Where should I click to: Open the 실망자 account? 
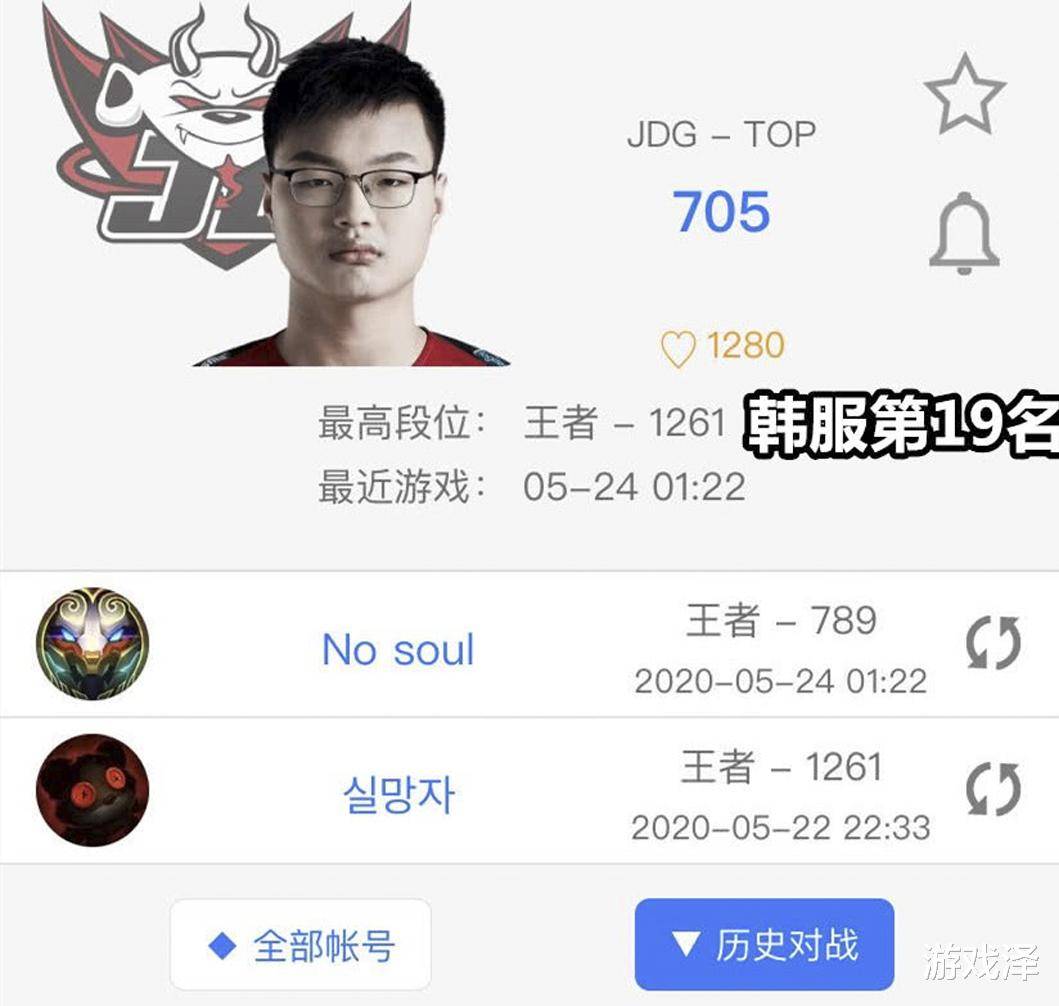(398, 796)
